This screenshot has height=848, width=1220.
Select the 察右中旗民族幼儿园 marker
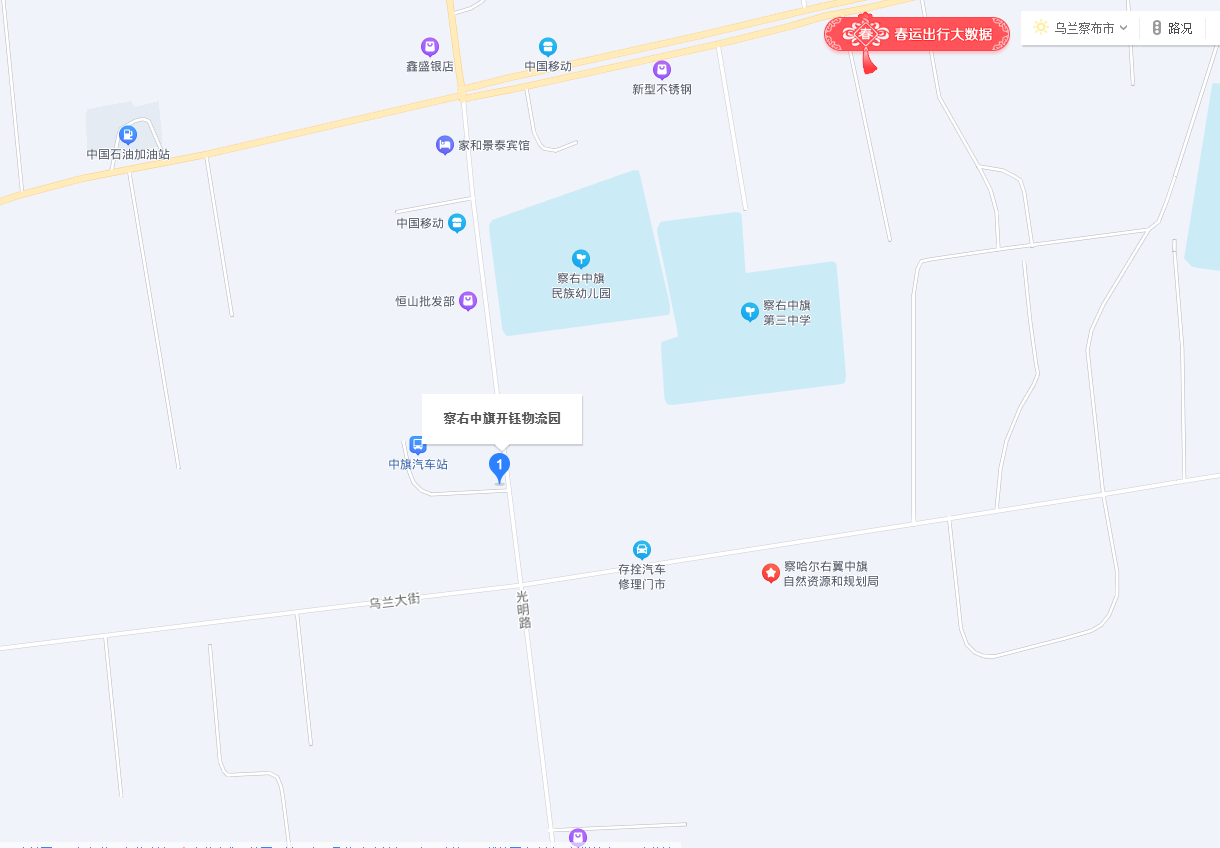pos(581,259)
